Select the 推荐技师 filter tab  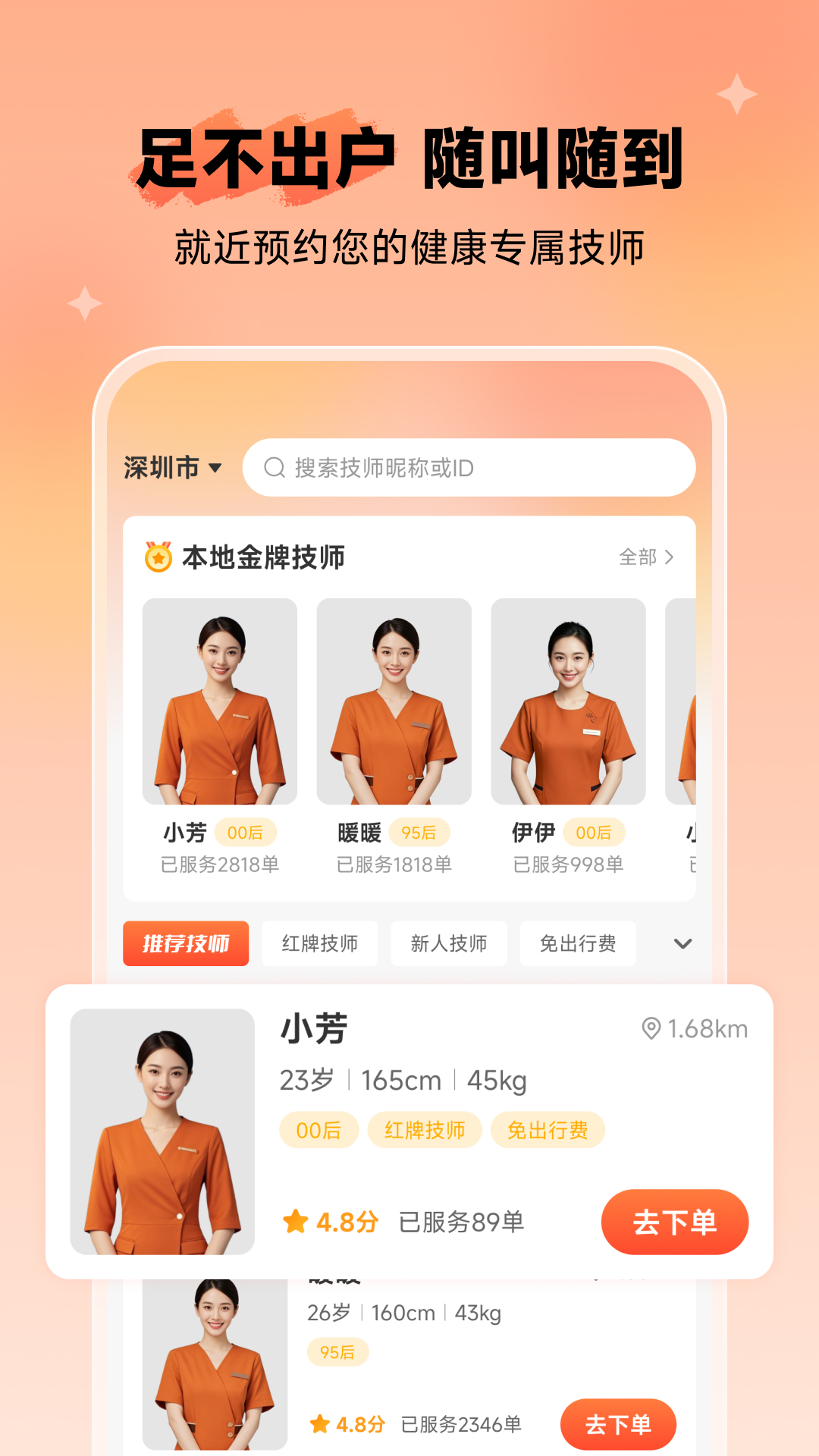[186, 943]
